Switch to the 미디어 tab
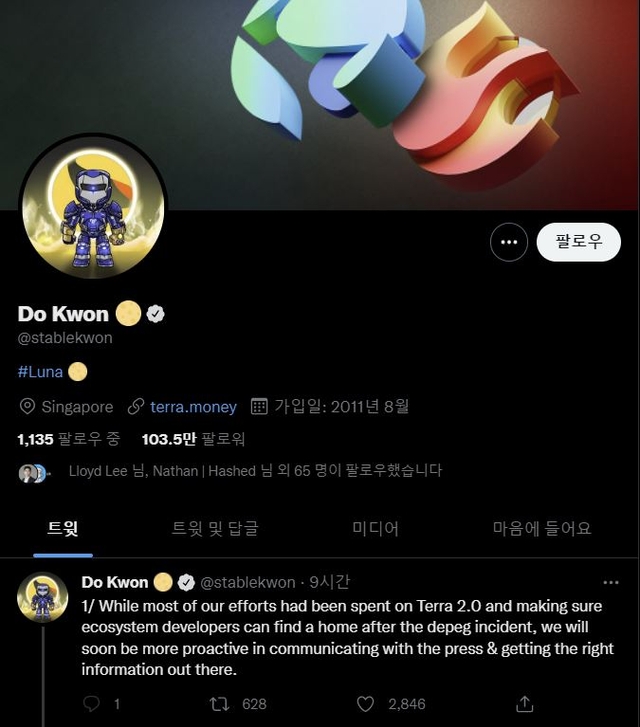Viewport: 640px width, 727px height. (375, 528)
